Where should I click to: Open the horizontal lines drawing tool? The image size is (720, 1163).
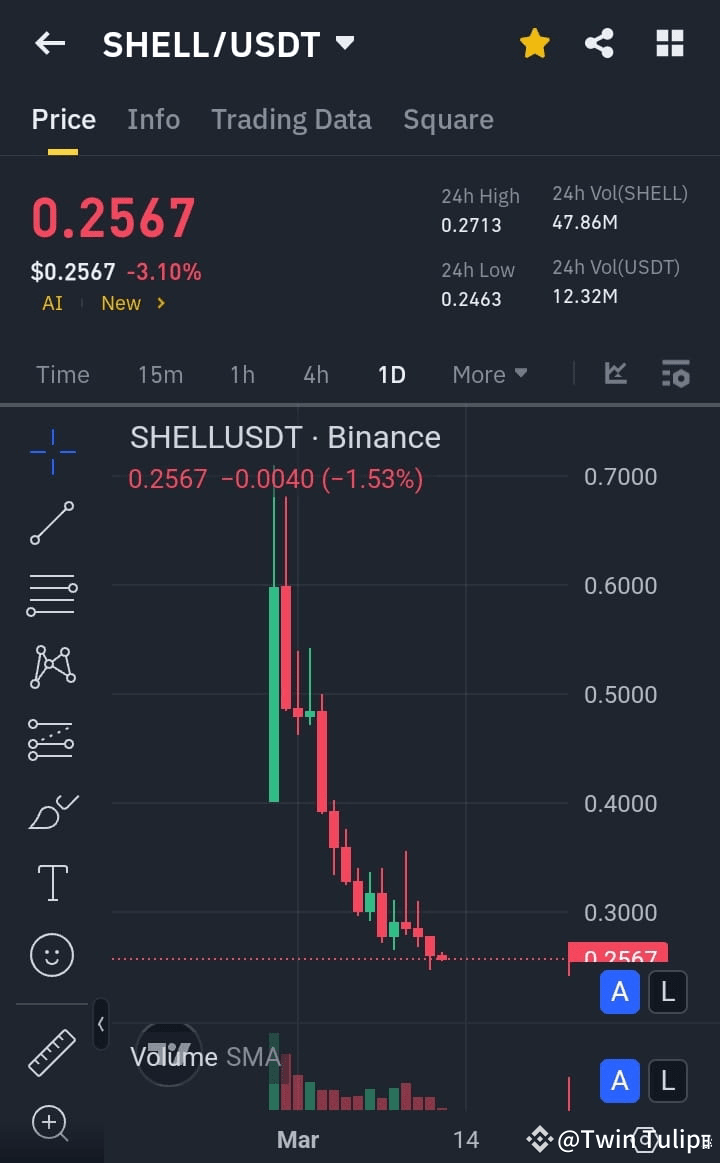(51, 595)
